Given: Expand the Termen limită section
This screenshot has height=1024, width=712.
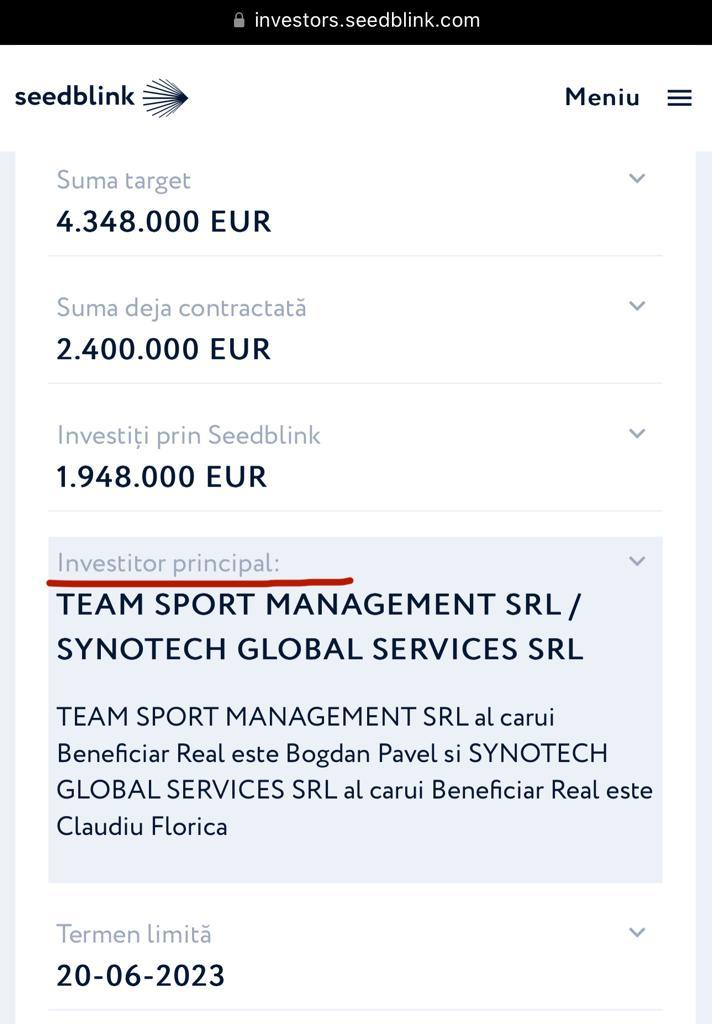Looking at the screenshot, I should (637, 933).
